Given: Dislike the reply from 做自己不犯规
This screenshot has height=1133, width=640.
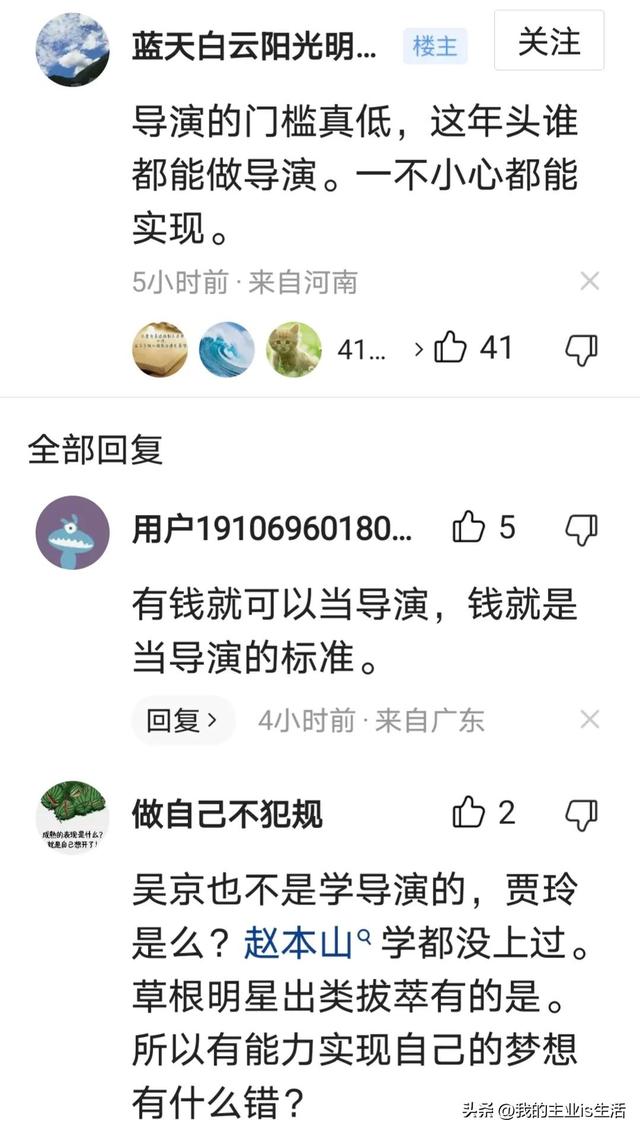Looking at the screenshot, I should coord(581,814).
